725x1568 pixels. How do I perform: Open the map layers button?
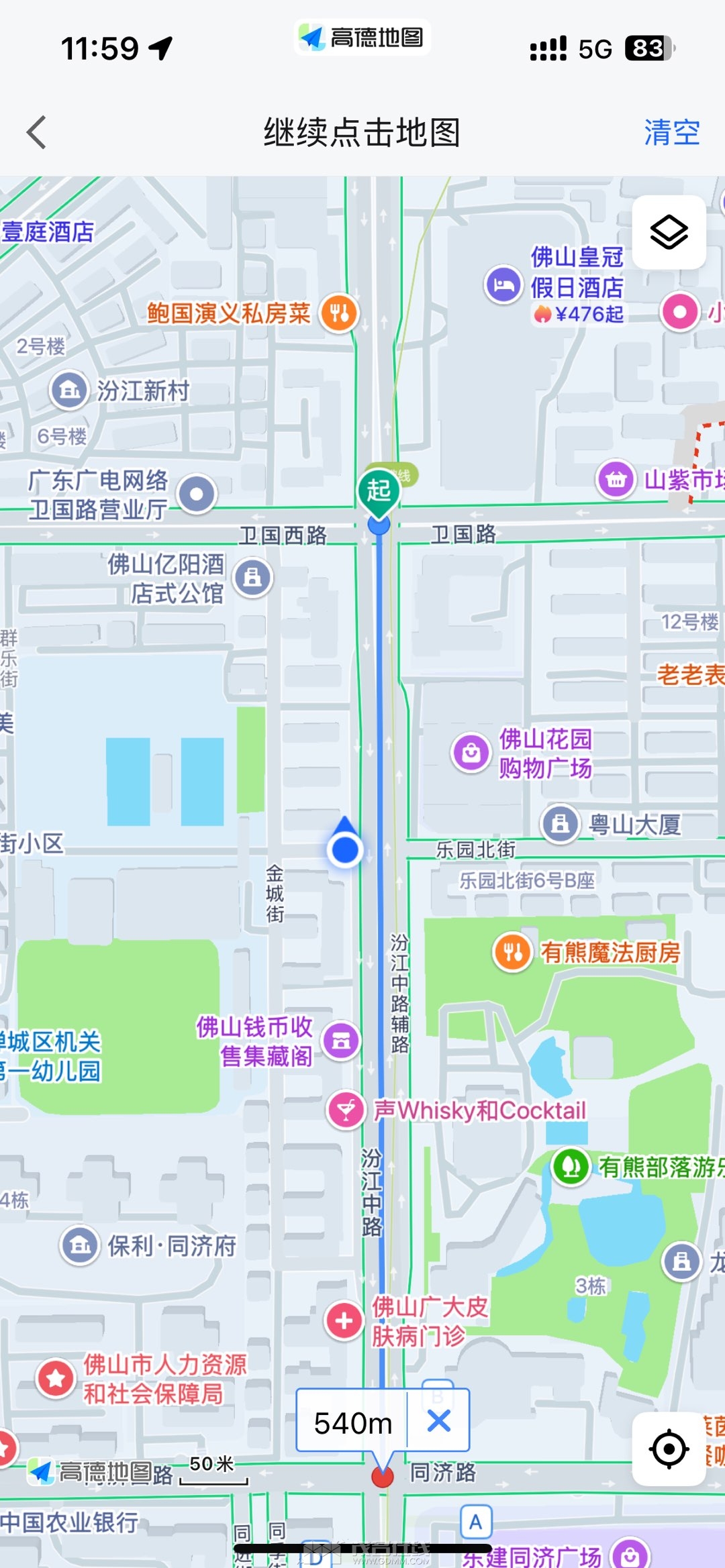tap(669, 233)
